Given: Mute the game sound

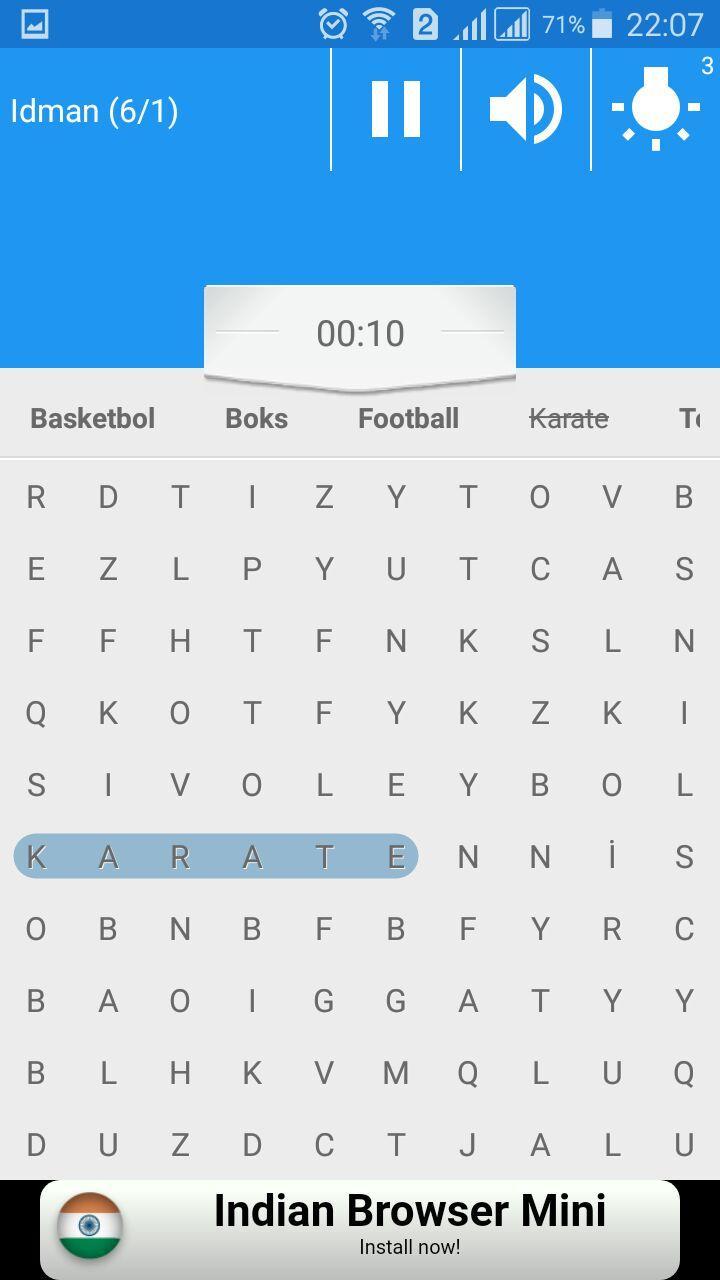Looking at the screenshot, I should click(x=526, y=109).
